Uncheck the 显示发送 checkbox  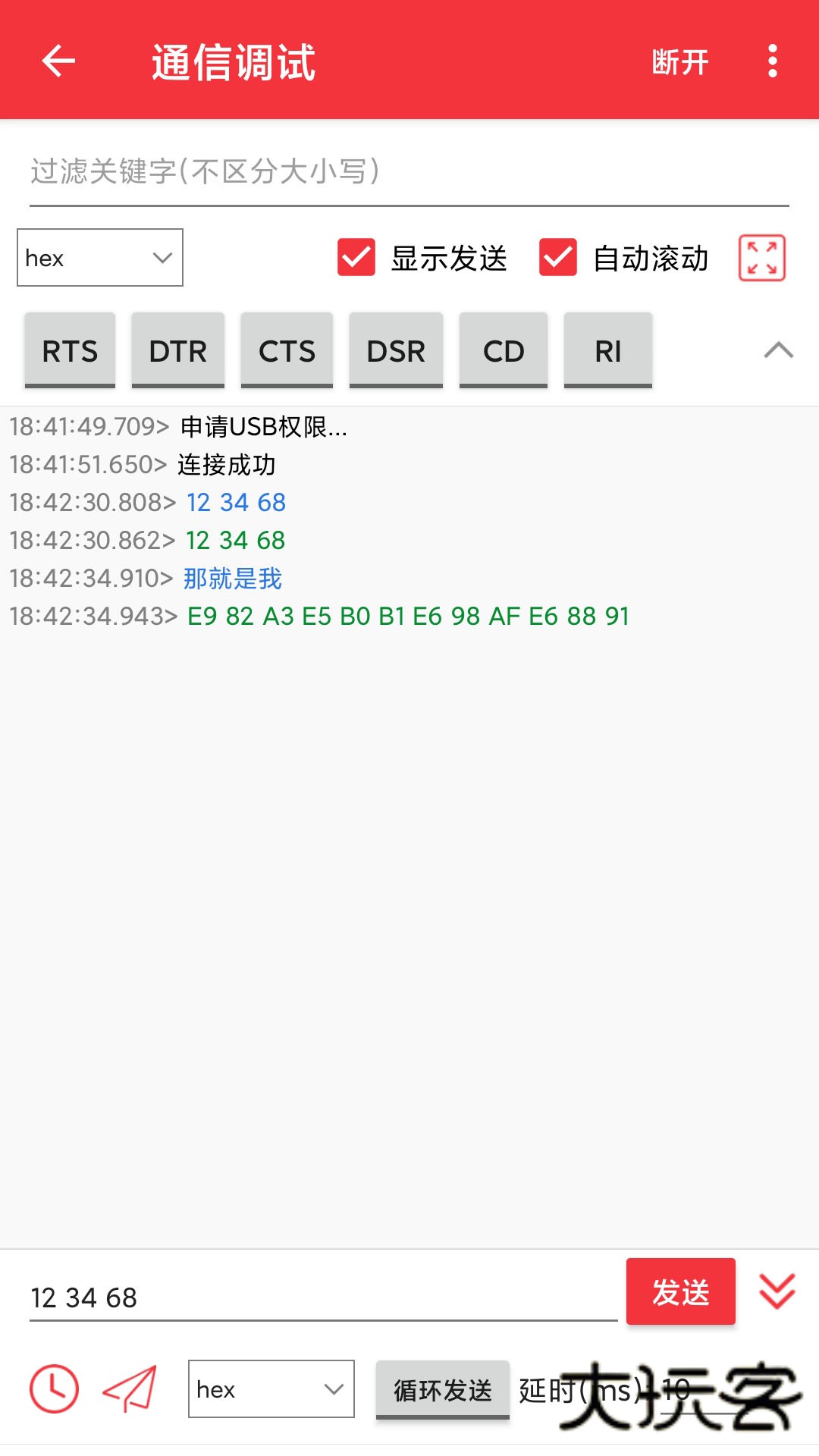pyautogui.click(x=356, y=258)
